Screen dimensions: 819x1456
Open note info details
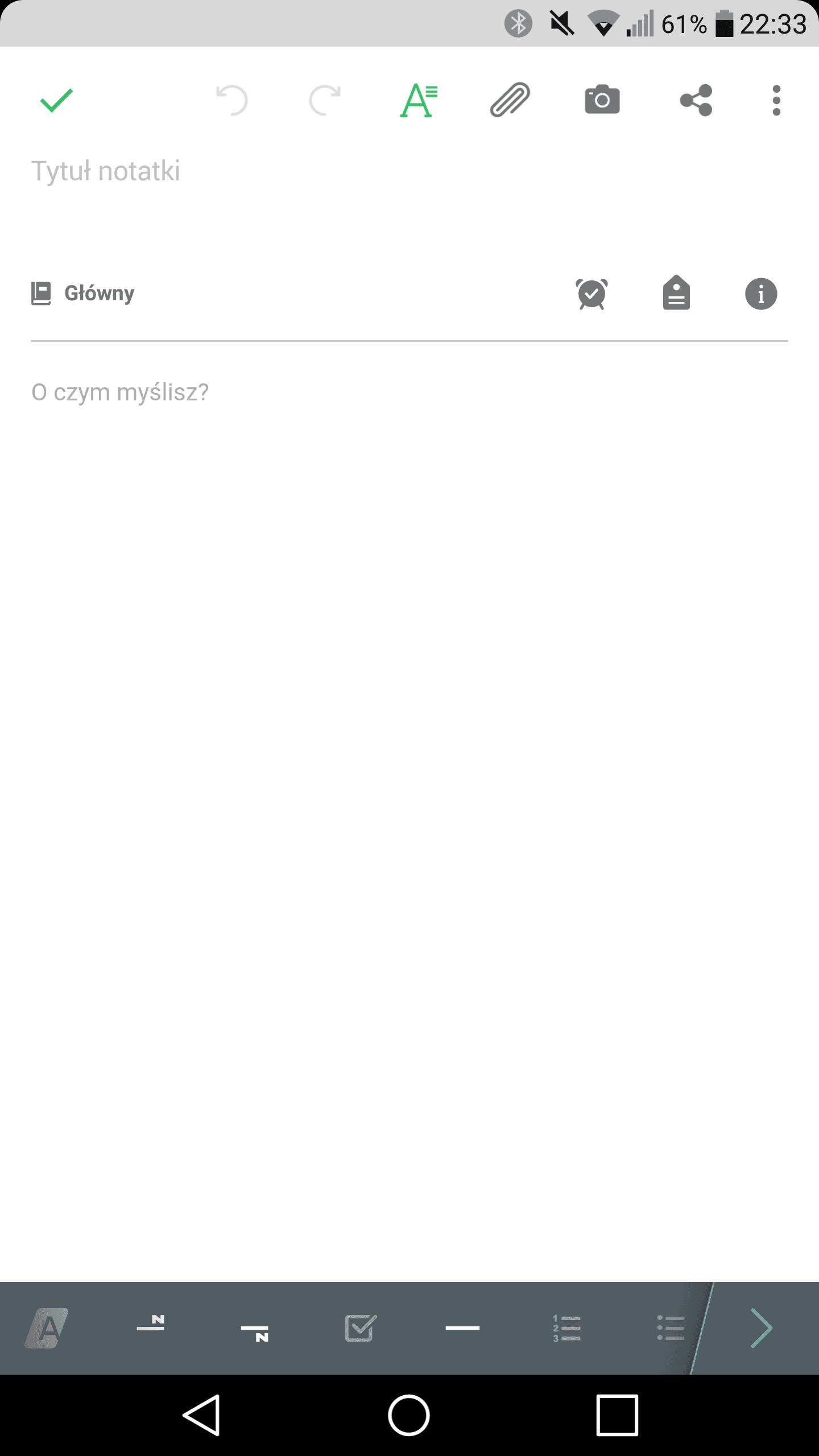761,293
